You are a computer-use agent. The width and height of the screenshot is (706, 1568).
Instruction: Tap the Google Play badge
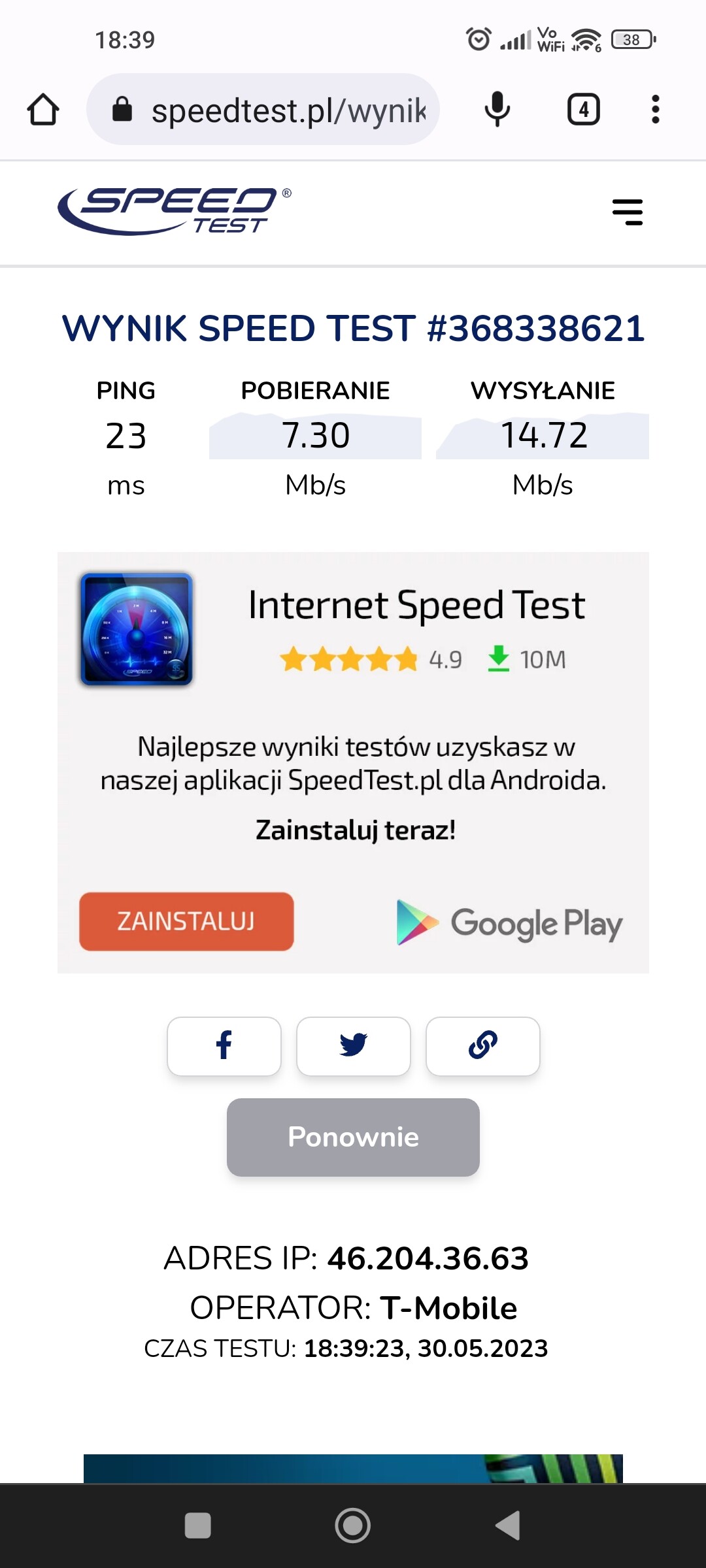(509, 923)
